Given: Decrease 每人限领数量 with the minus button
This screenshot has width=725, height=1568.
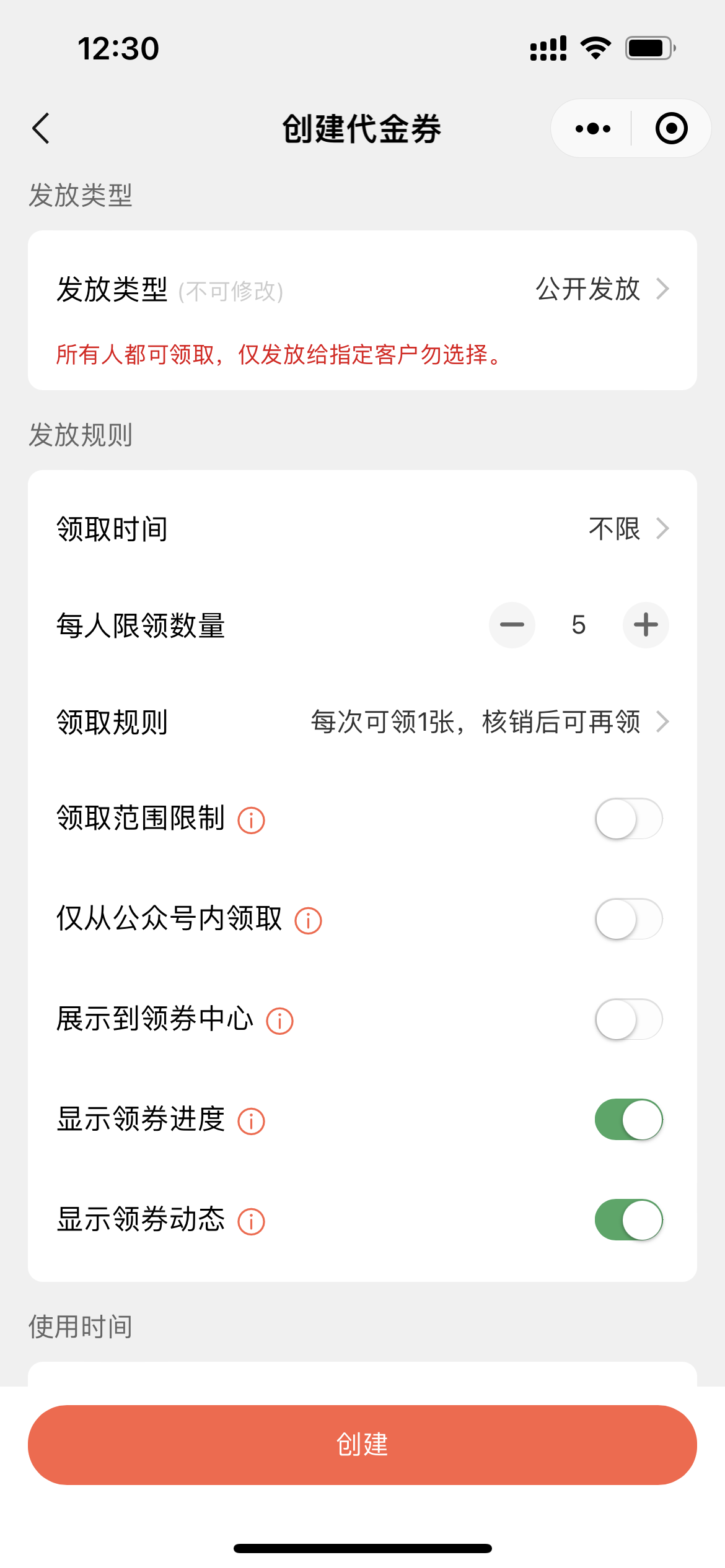Looking at the screenshot, I should 512,625.
